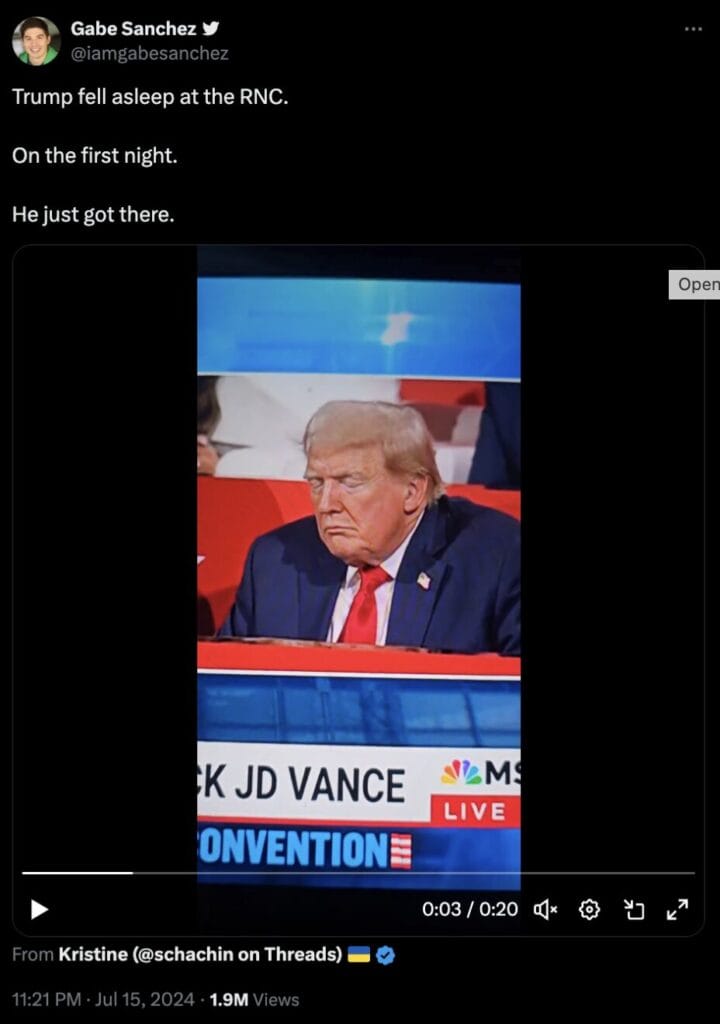Open the tweet's three-dot overflow menu
The width and height of the screenshot is (720, 1024).
pyautogui.click(x=693, y=29)
